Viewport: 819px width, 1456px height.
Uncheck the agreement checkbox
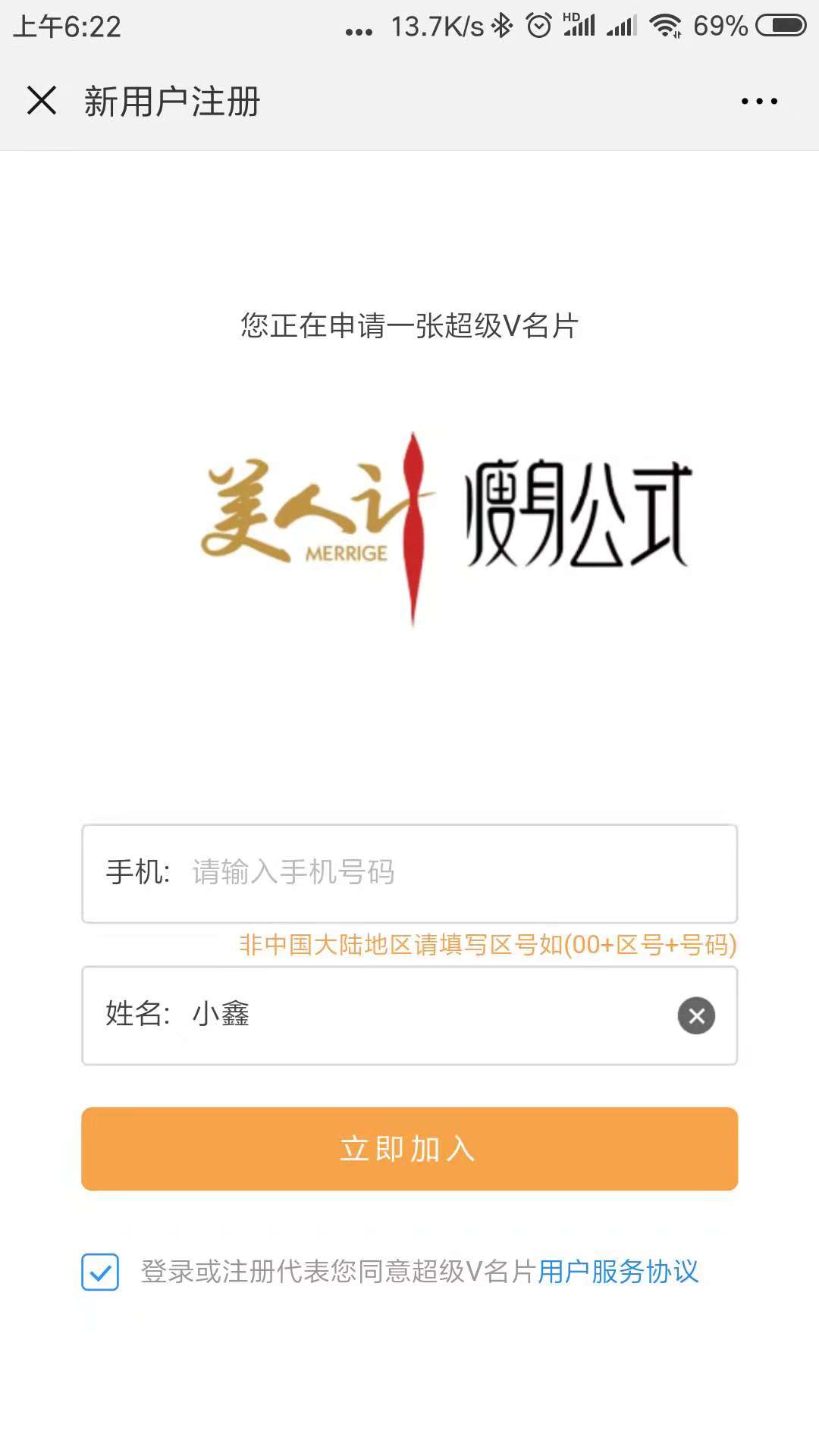(x=100, y=1272)
